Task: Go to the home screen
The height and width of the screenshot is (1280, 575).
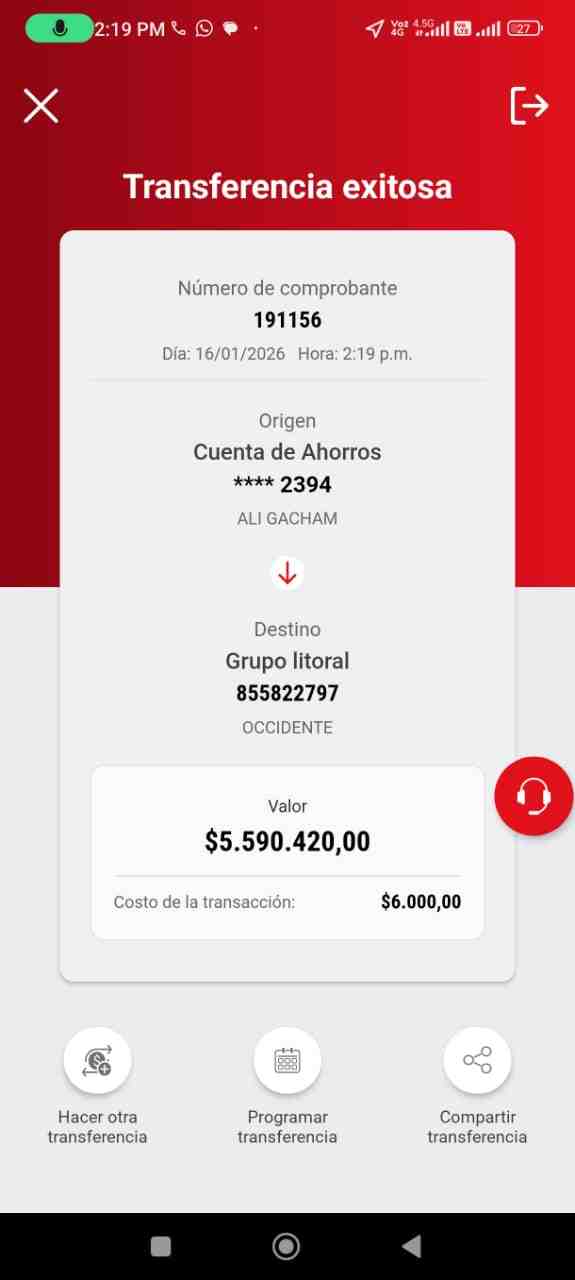Action: 286,1245
